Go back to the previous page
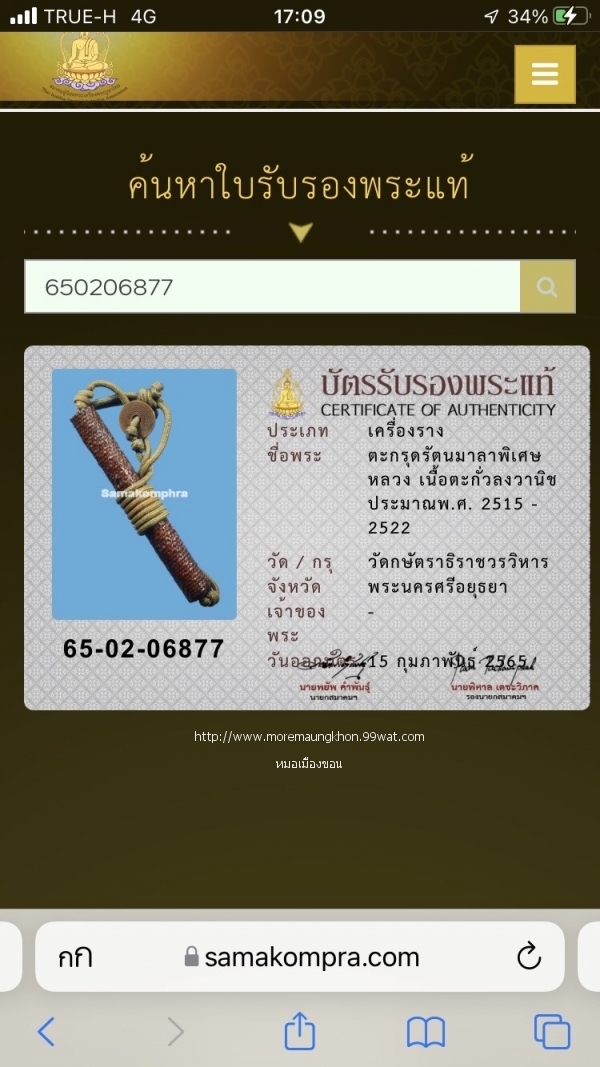Image resolution: width=600 pixels, height=1067 pixels. (46, 1031)
